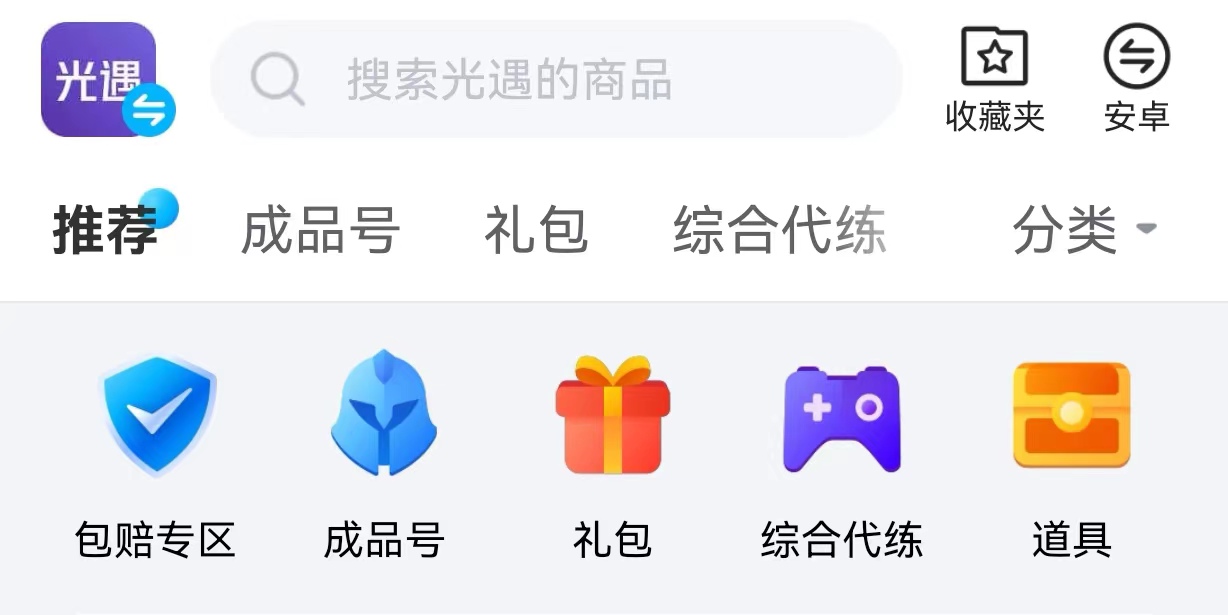Viewport: 1228px width, 615px height.
Task: Open the 综合代练 gamepad shortcut
Action: point(842,450)
